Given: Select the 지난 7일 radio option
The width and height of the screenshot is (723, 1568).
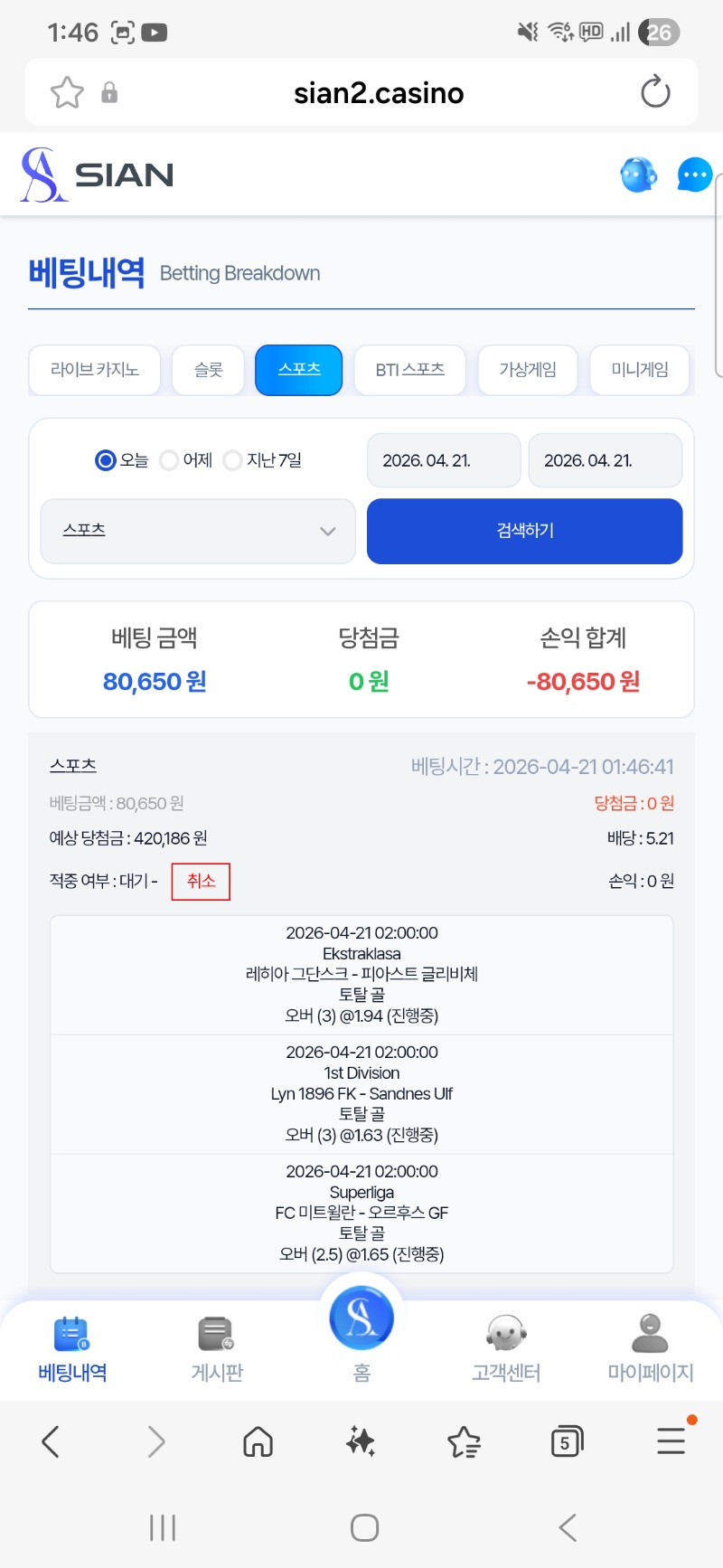Looking at the screenshot, I should pyautogui.click(x=233, y=460).
